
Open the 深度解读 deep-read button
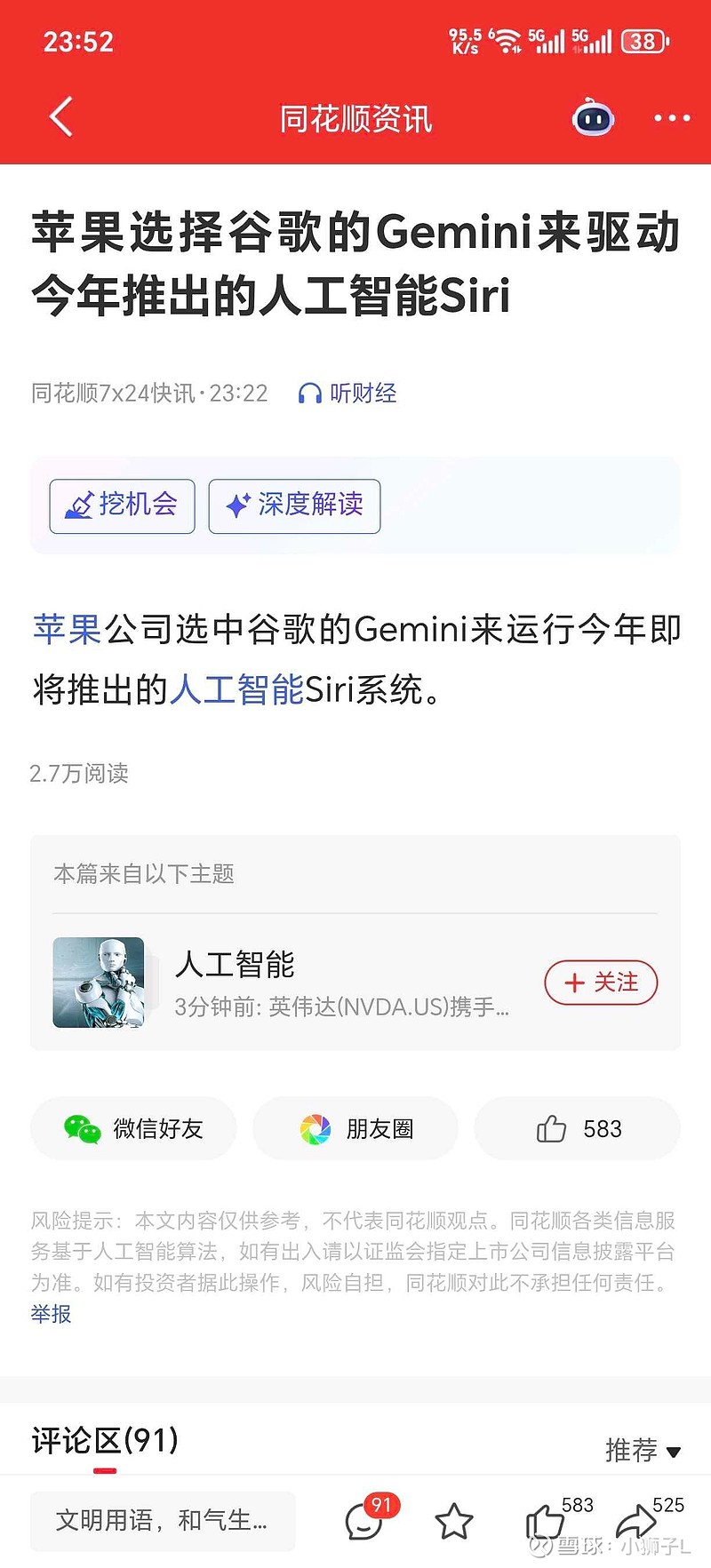pos(293,505)
